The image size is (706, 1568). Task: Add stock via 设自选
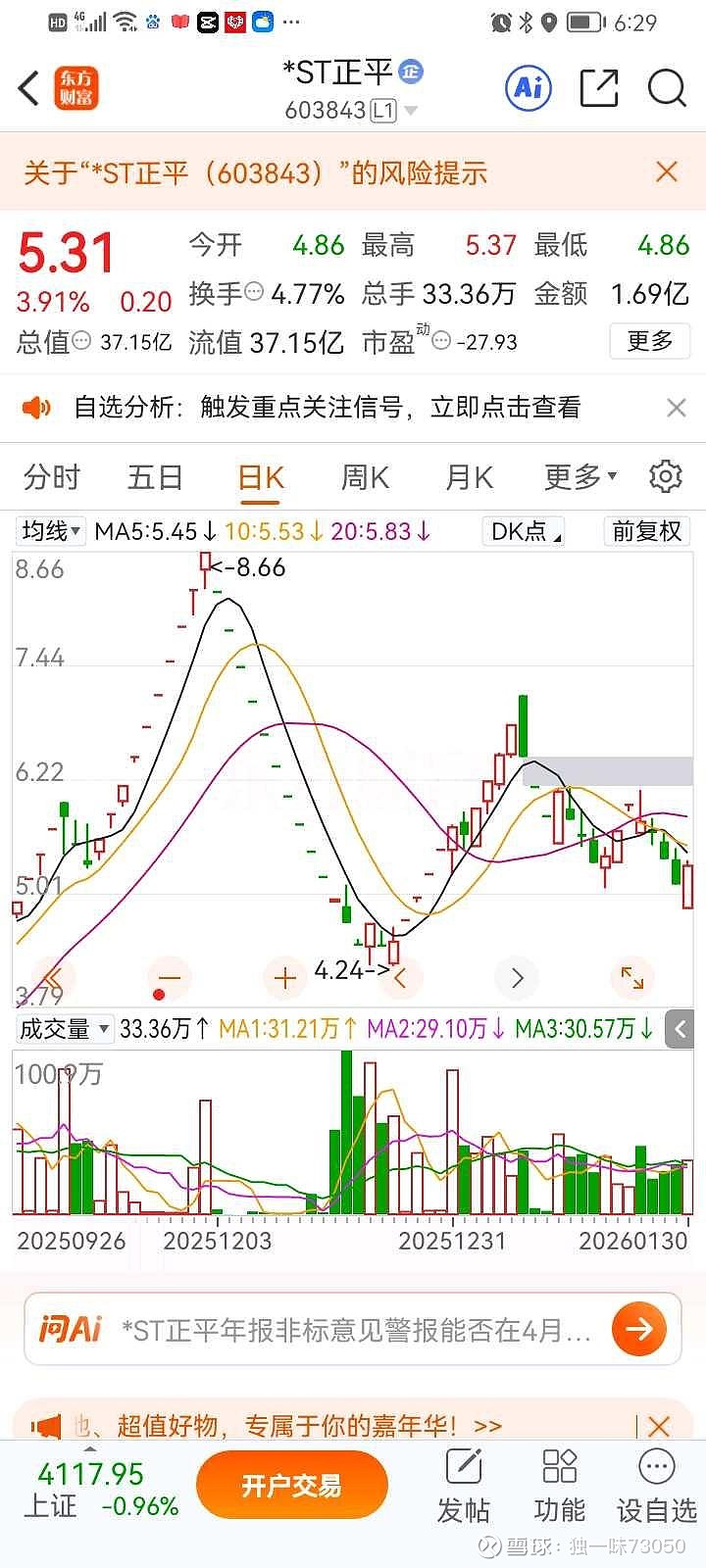click(x=656, y=1487)
